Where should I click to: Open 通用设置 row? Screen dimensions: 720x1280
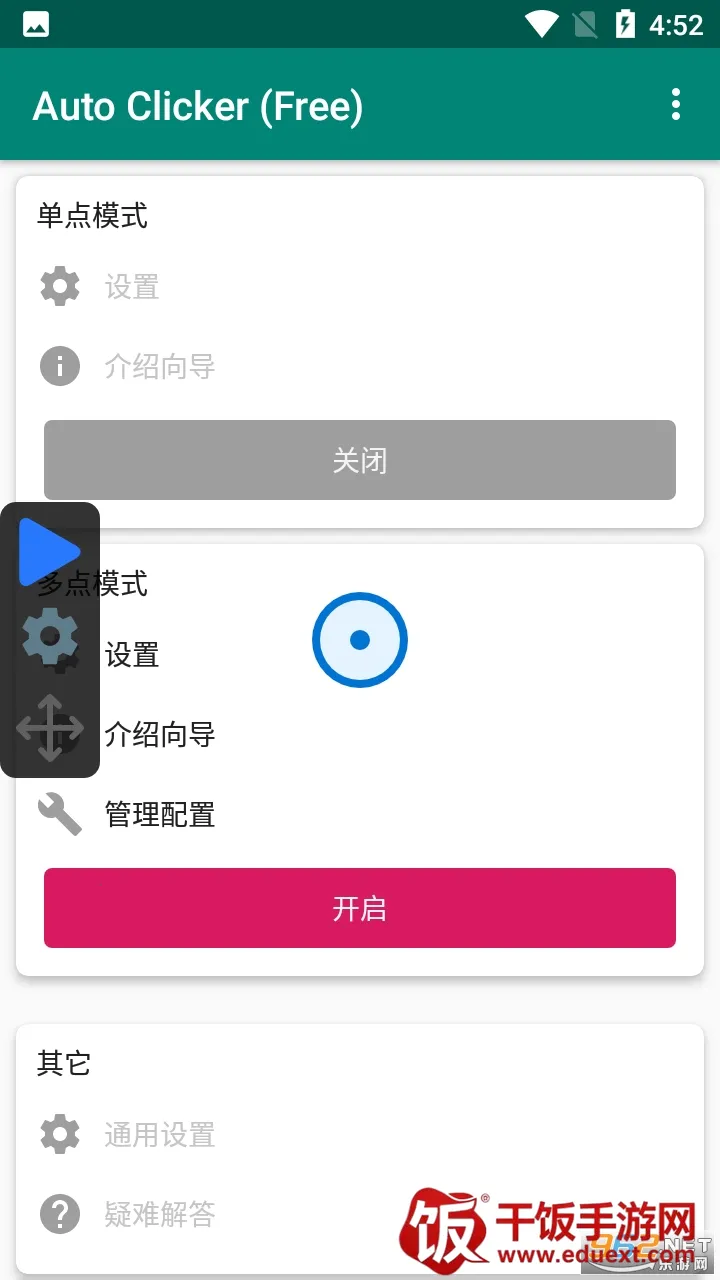coord(160,1135)
